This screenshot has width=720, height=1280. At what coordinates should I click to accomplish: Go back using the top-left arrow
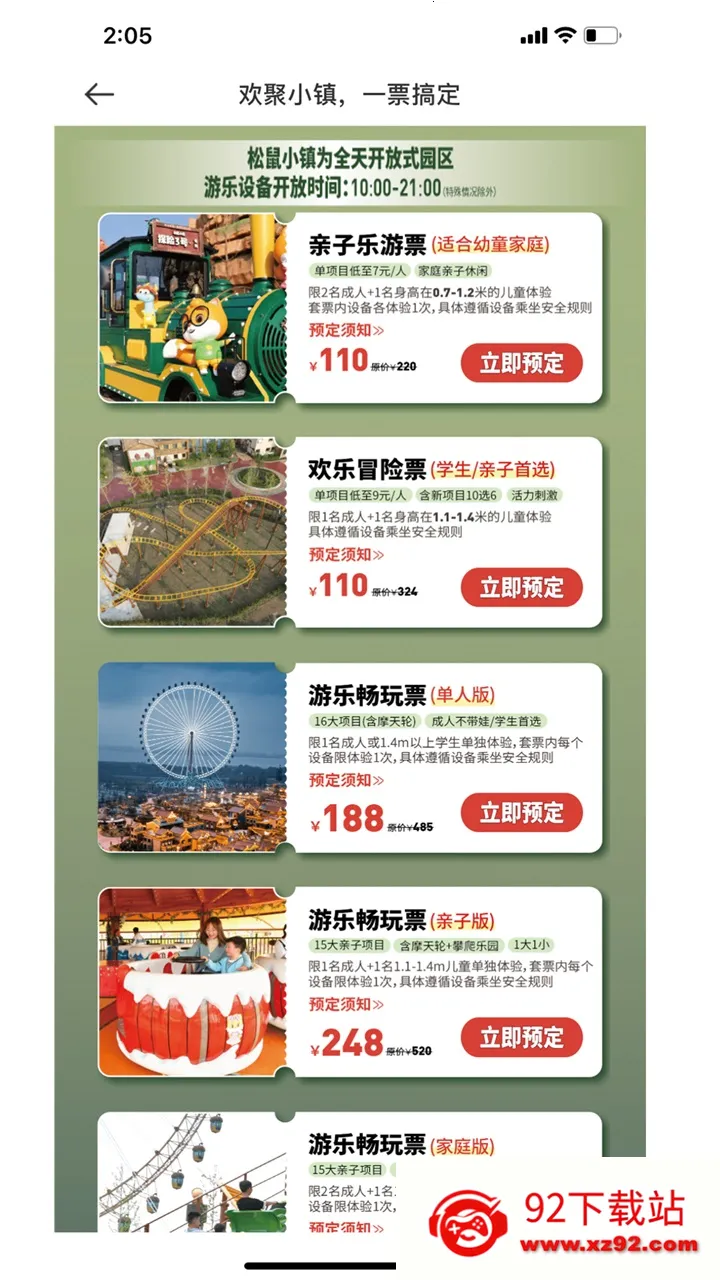coord(99,94)
